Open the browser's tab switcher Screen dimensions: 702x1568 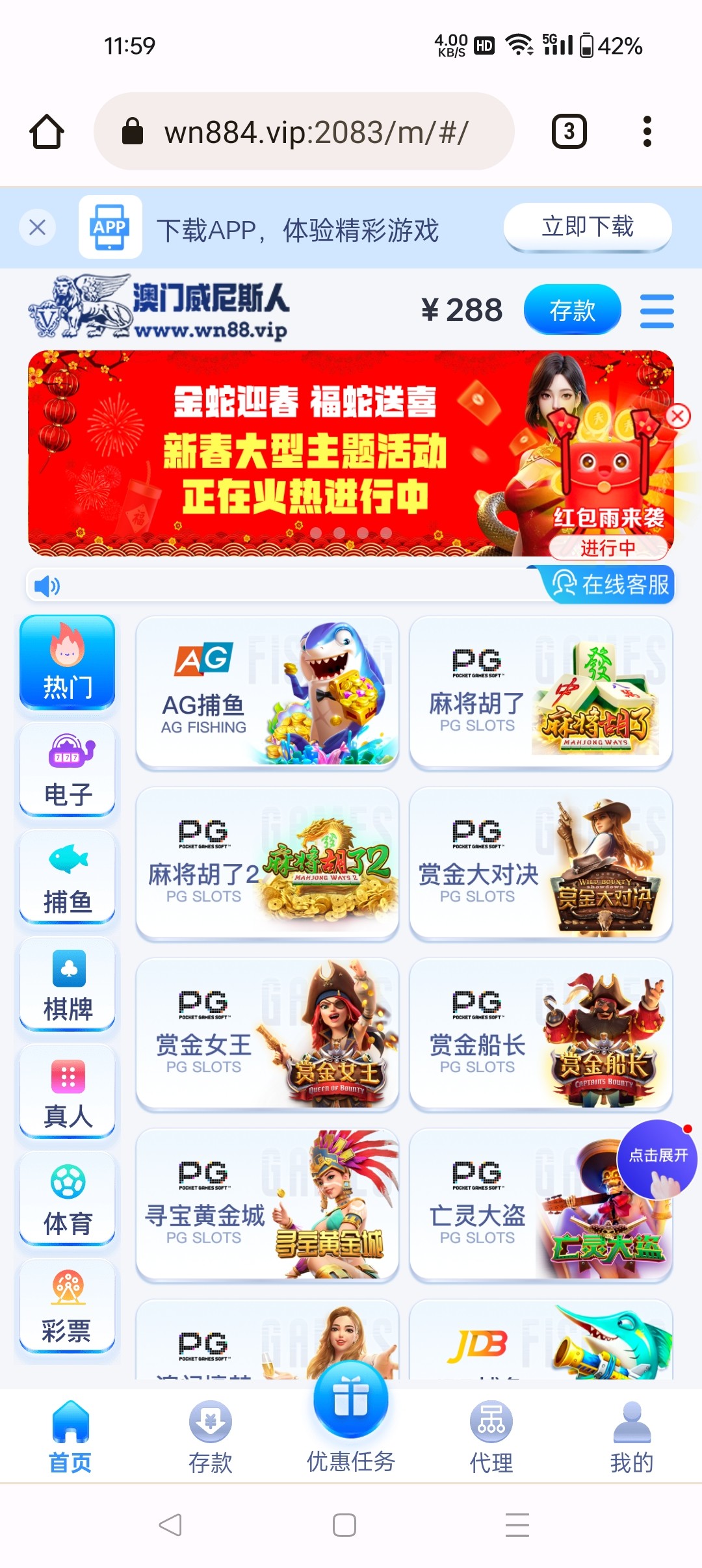click(569, 131)
